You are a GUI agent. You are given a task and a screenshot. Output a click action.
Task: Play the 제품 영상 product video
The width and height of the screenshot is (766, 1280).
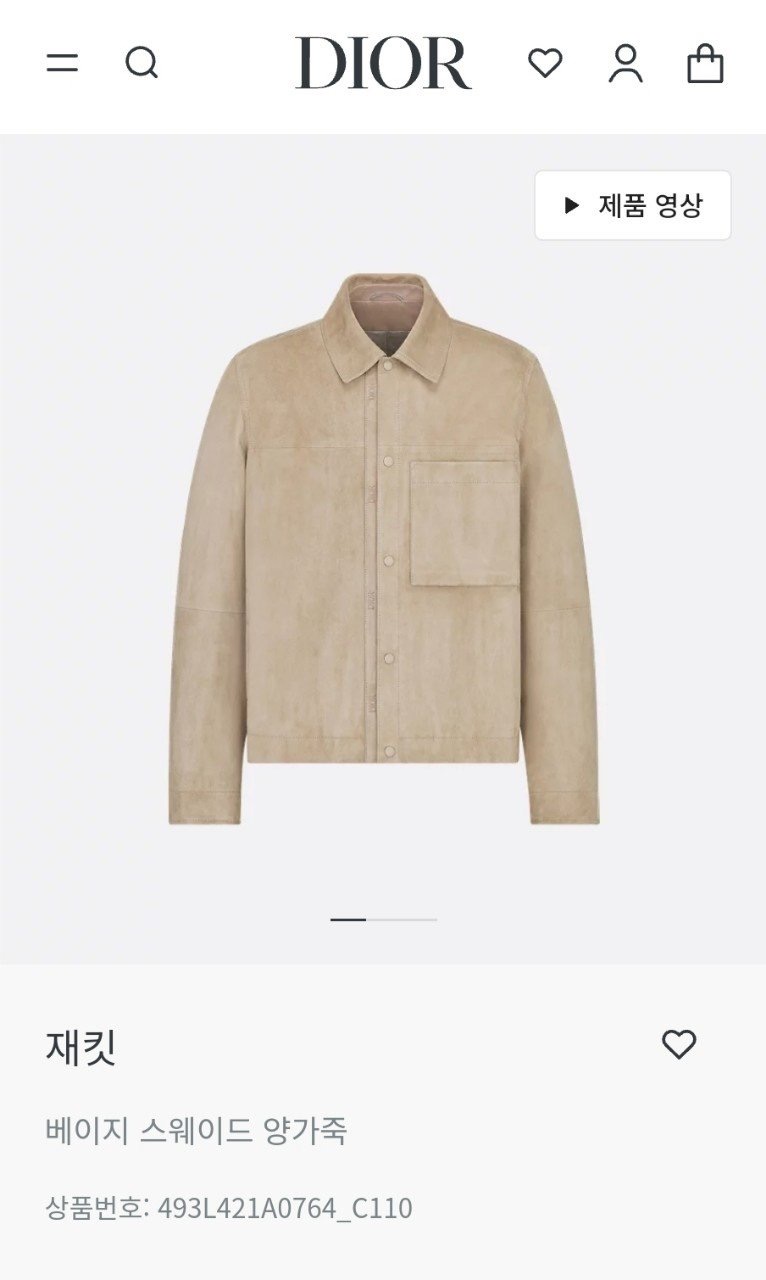(633, 205)
